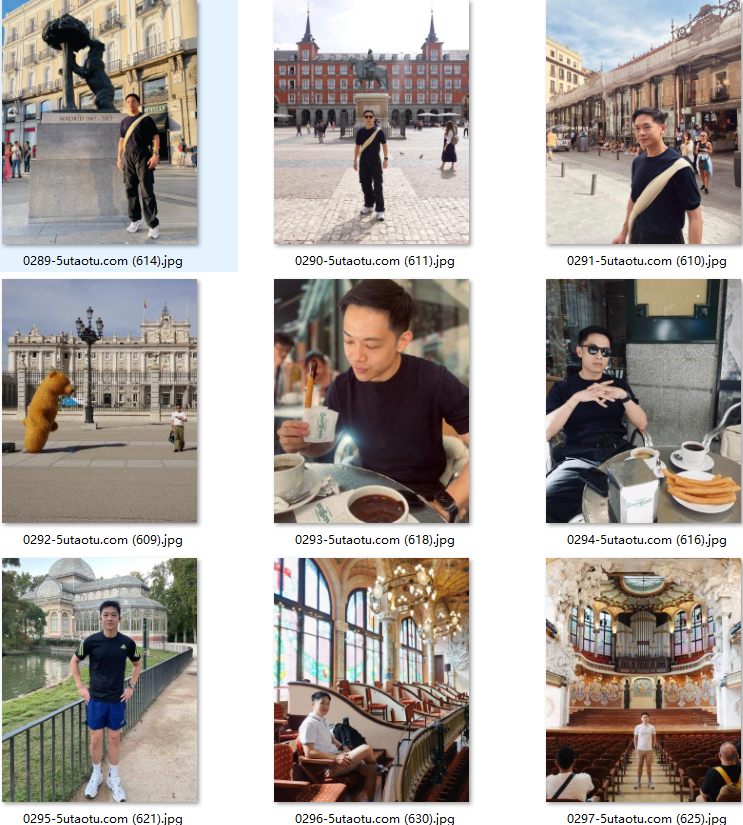Viewport: 743px width, 825px height.
Task: Select file 0292-5utaotu.com (609).jpg
Action: tap(100, 400)
